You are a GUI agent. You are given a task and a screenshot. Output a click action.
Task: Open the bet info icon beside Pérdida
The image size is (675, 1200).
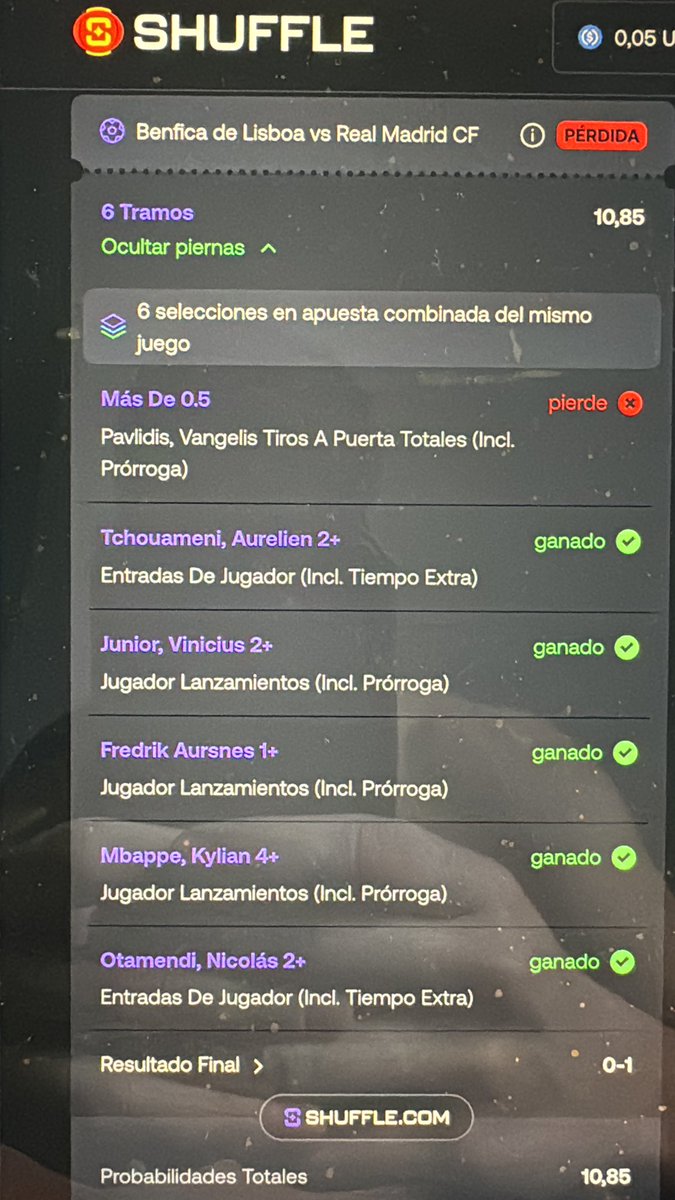[531, 134]
